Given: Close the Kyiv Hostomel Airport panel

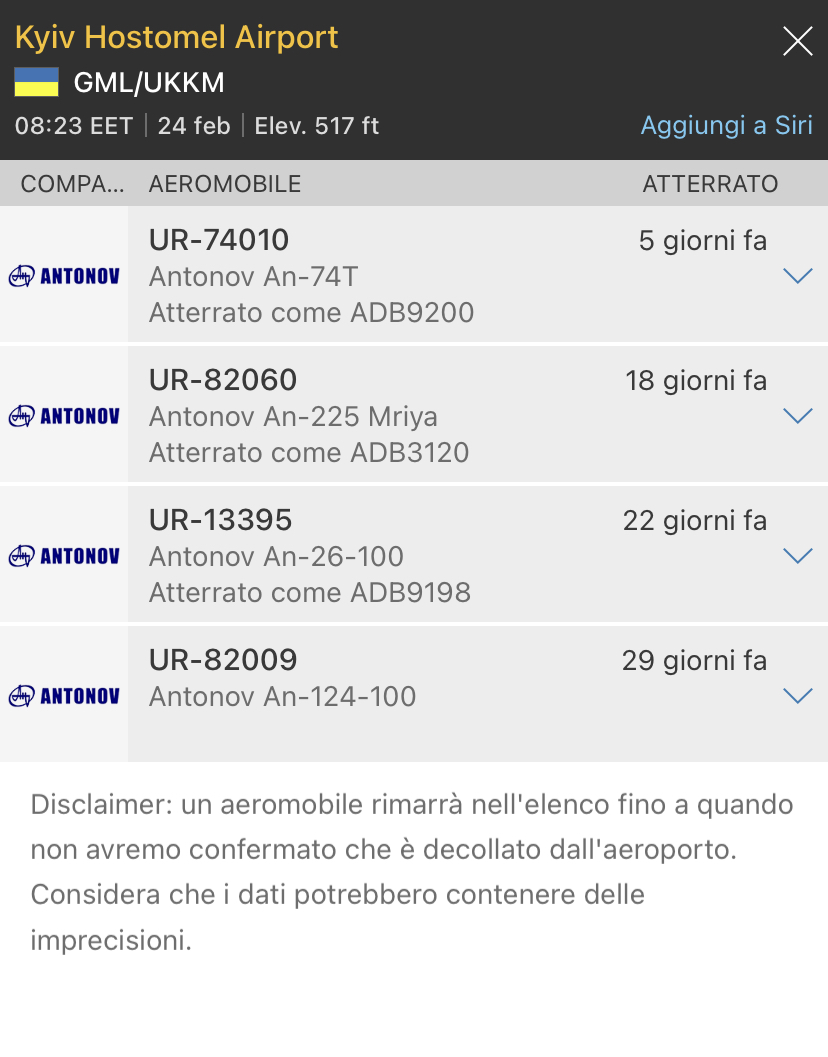Looking at the screenshot, I should point(797,41).
